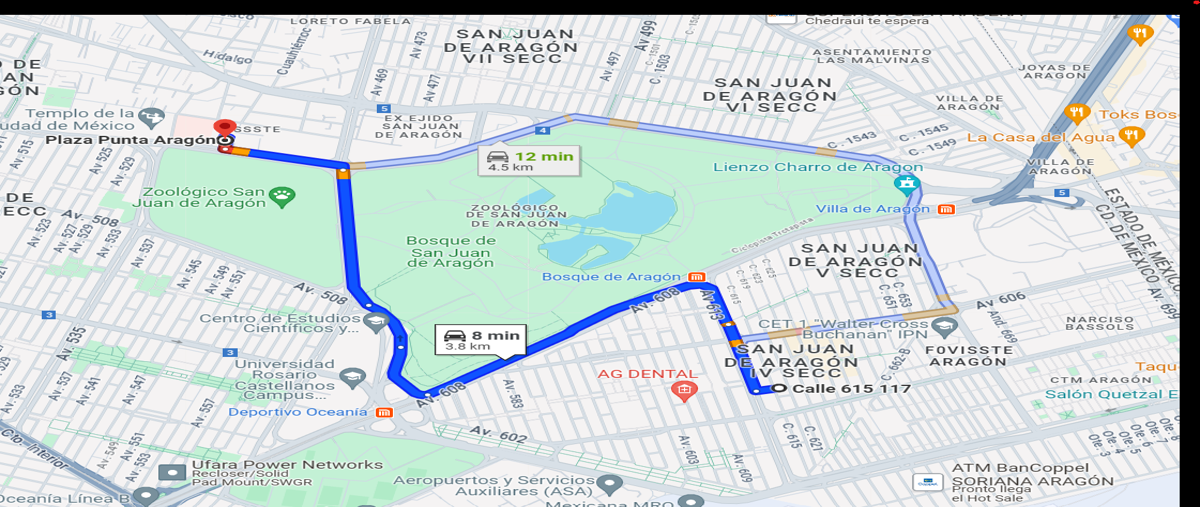Open La Casa del Agua restaurant marker

[1131, 136]
